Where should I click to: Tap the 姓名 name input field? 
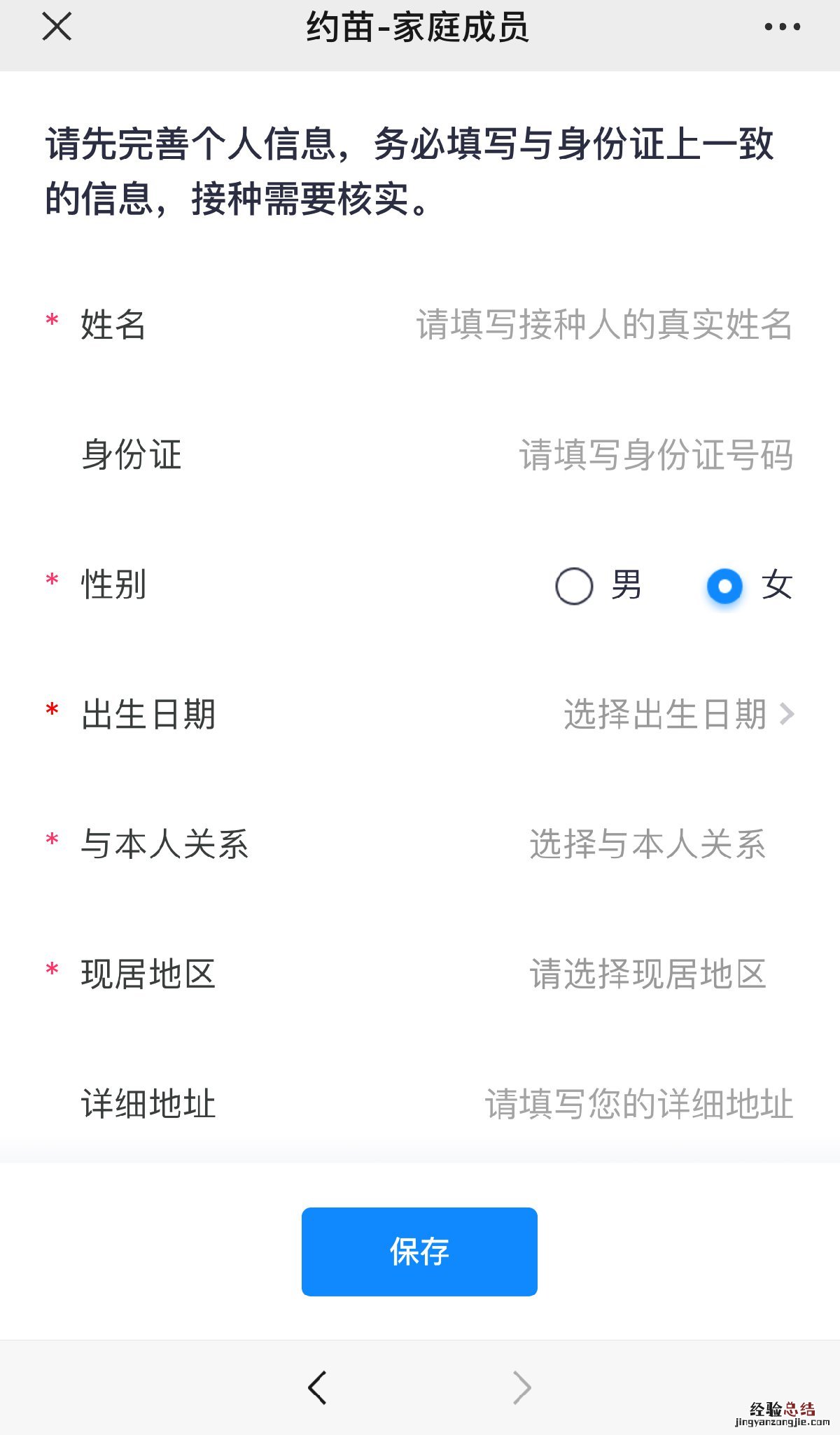tap(603, 325)
